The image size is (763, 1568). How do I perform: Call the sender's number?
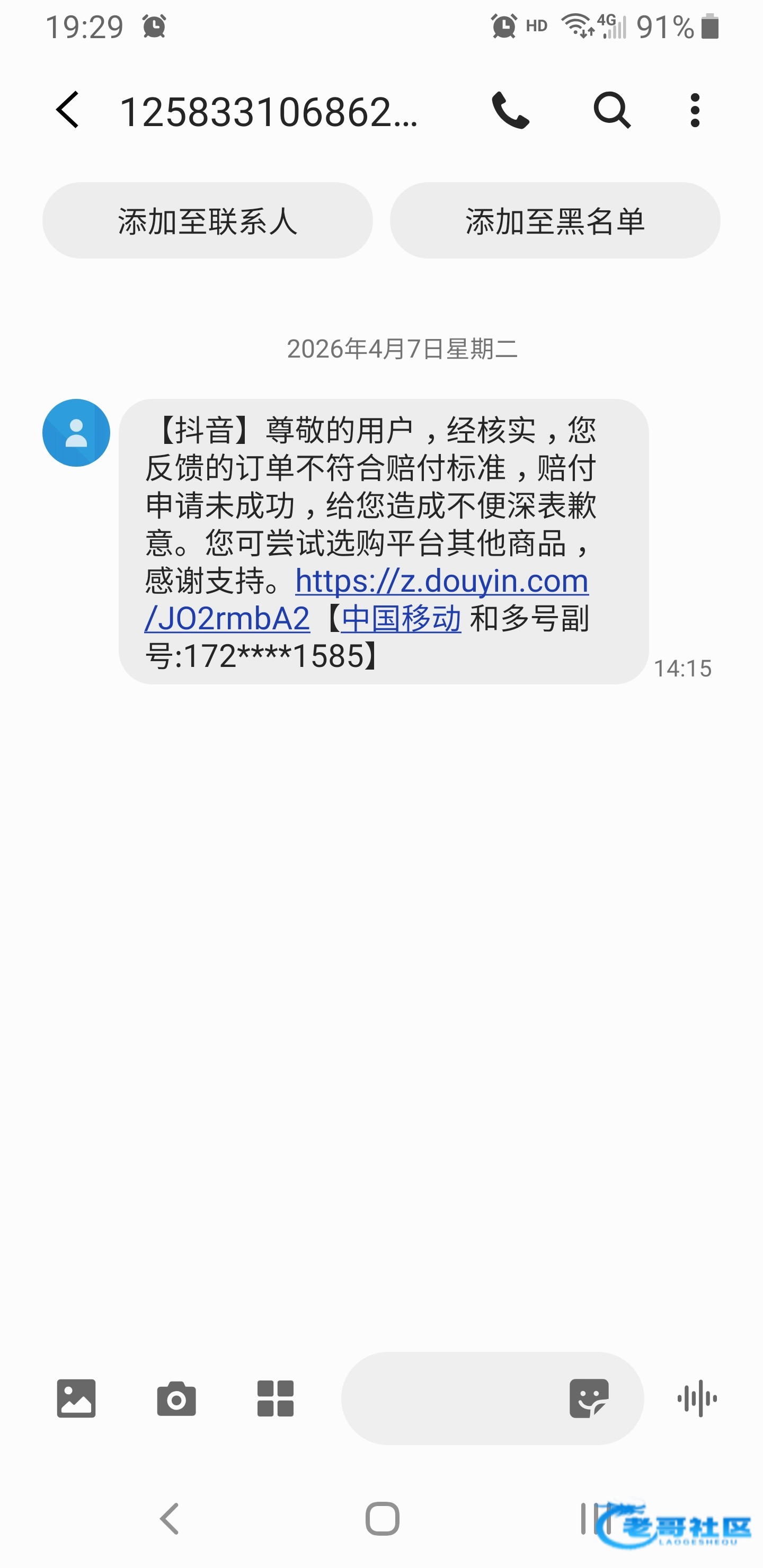tap(510, 110)
